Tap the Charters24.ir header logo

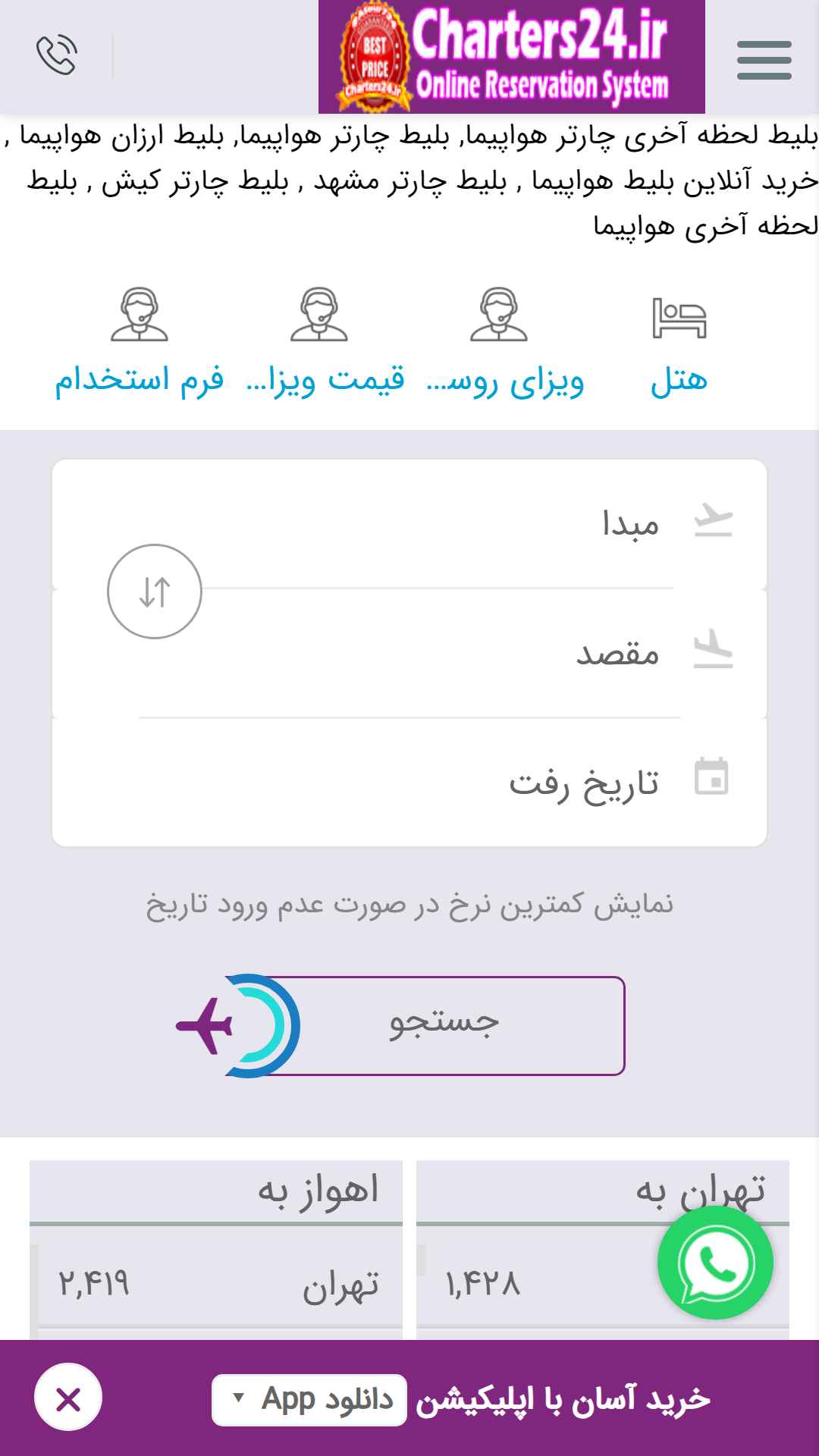pyautogui.click(x=511, y=57)
